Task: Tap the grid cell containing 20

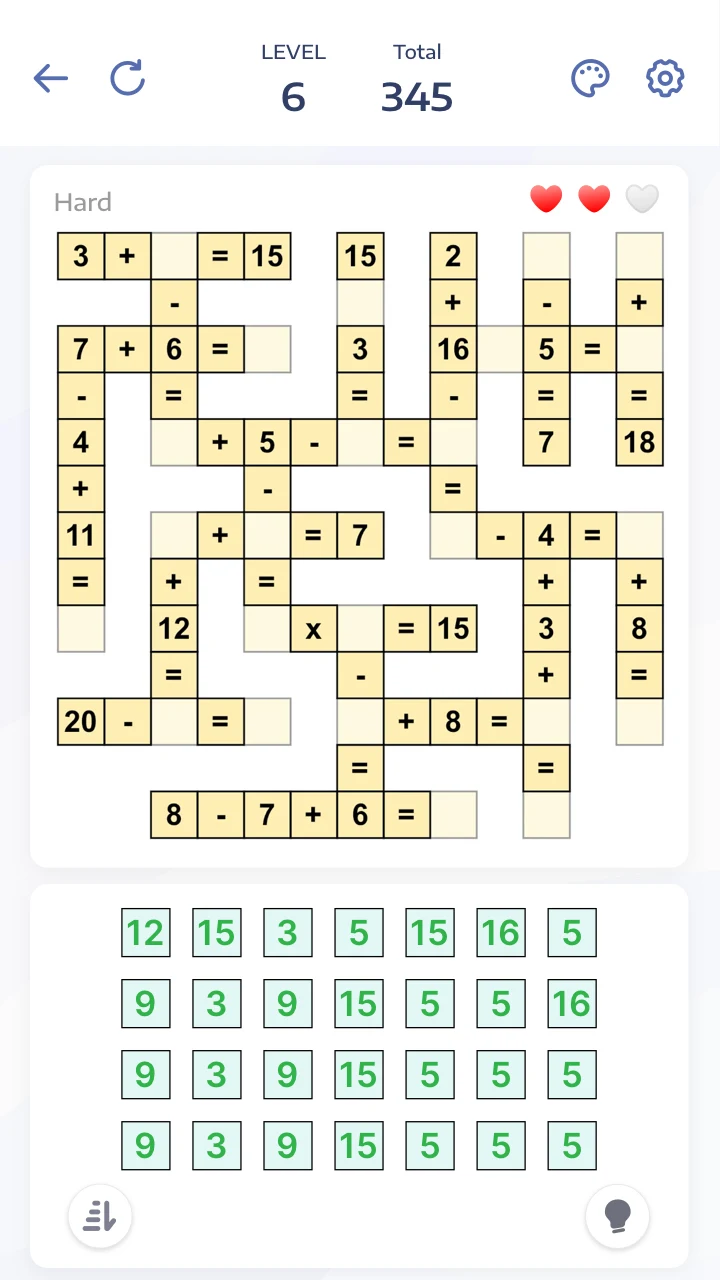Action: [80, 721]
